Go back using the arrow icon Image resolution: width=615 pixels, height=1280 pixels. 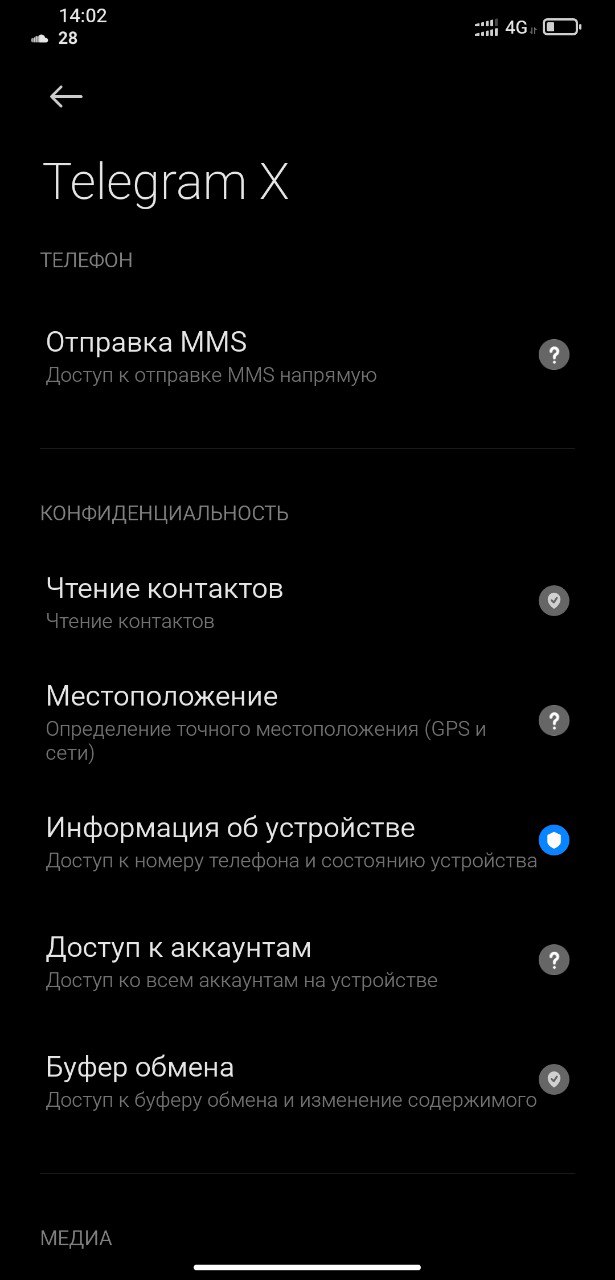coord(66,96)
